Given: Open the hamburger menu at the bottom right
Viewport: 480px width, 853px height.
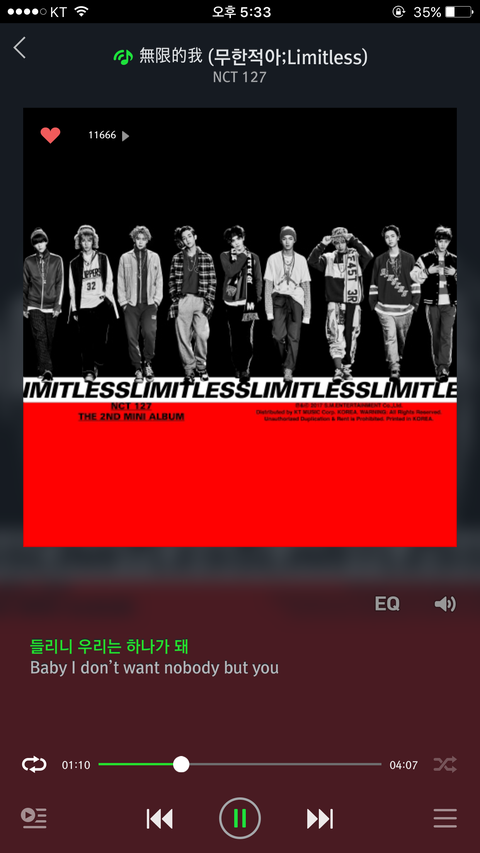Looking at the screenshot, I should pyautogui.click(x=445, y=818).
